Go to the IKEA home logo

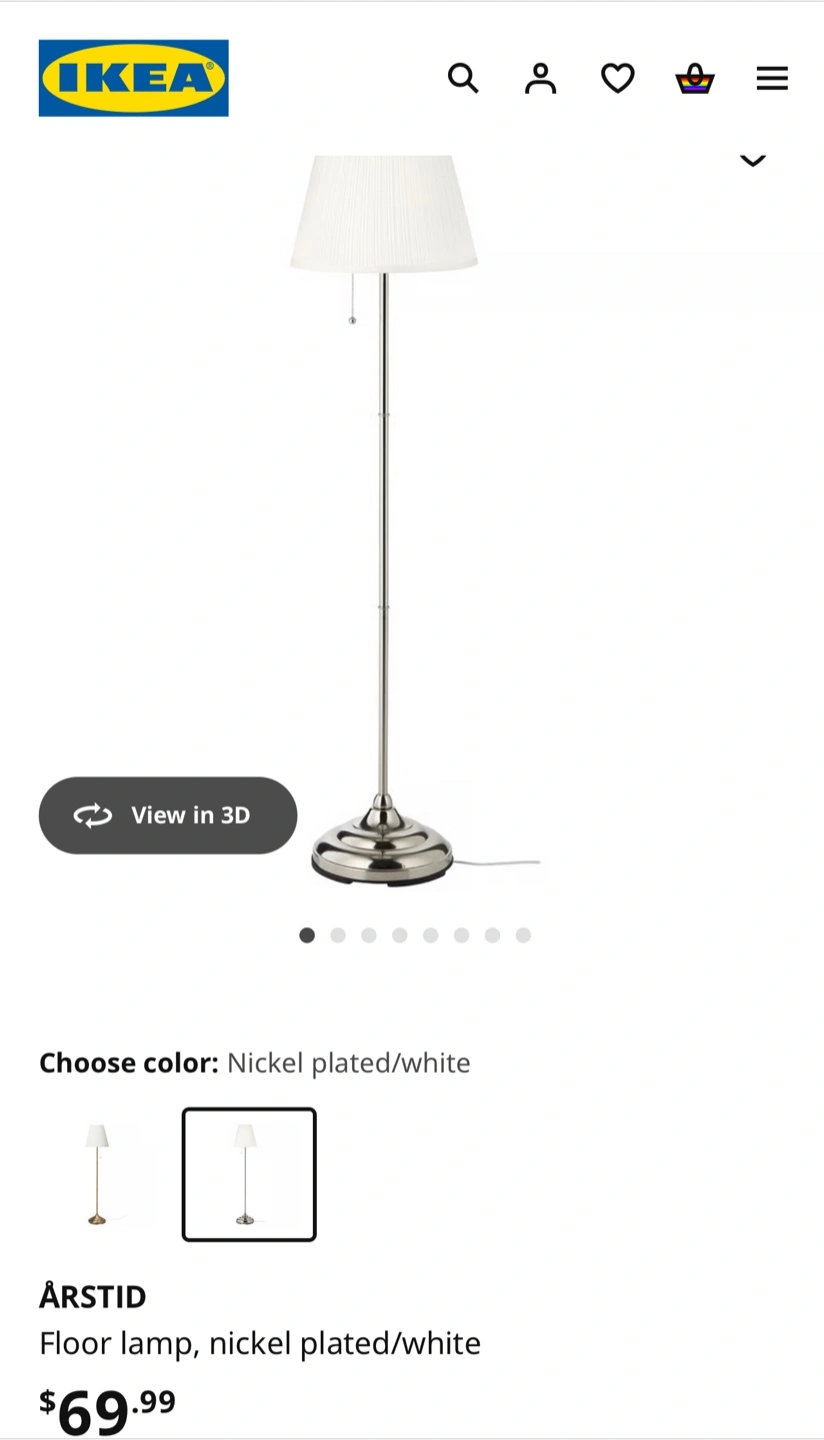click(x=133, y=78)
